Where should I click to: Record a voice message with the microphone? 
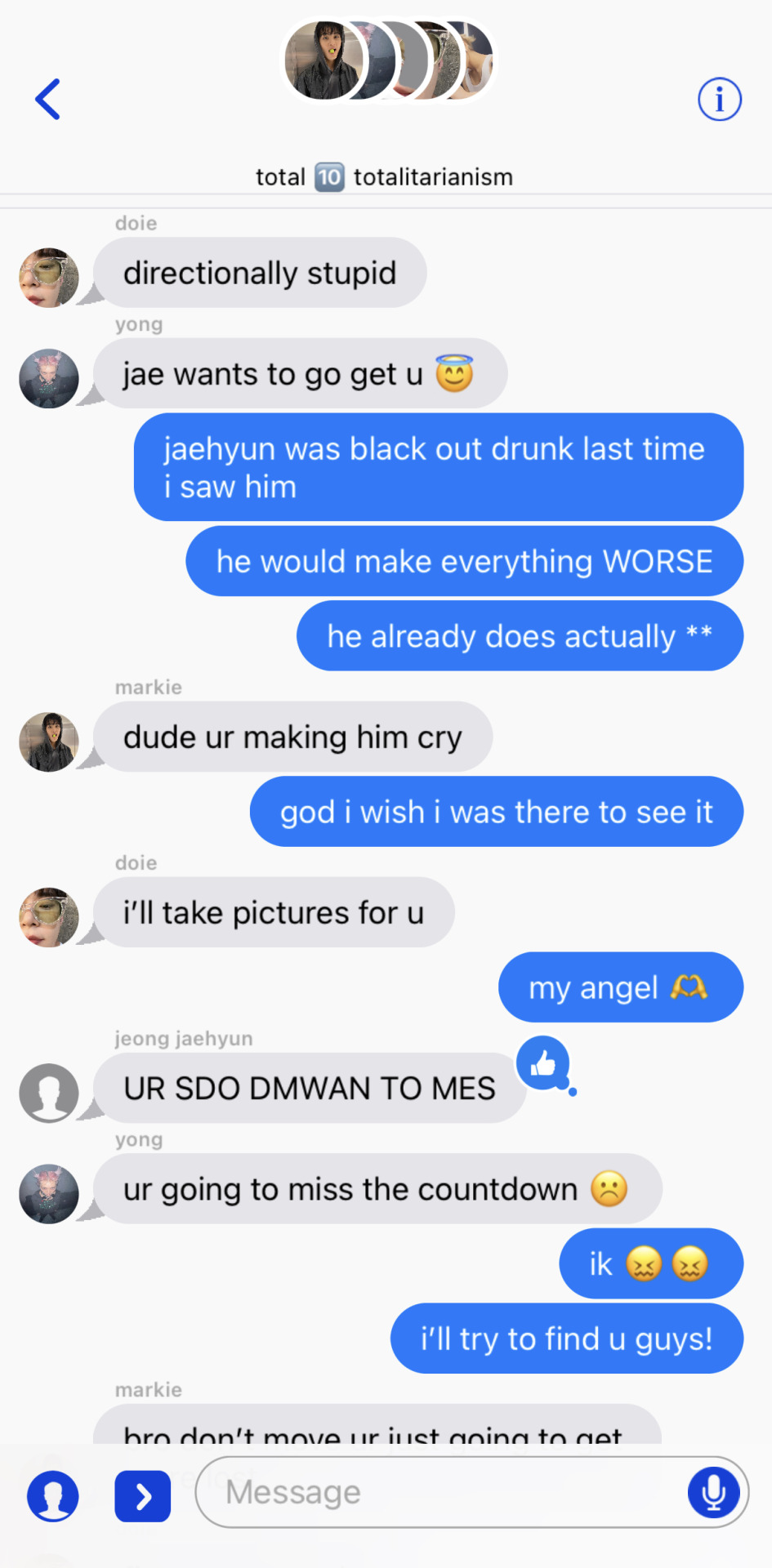pos(713,1492)
